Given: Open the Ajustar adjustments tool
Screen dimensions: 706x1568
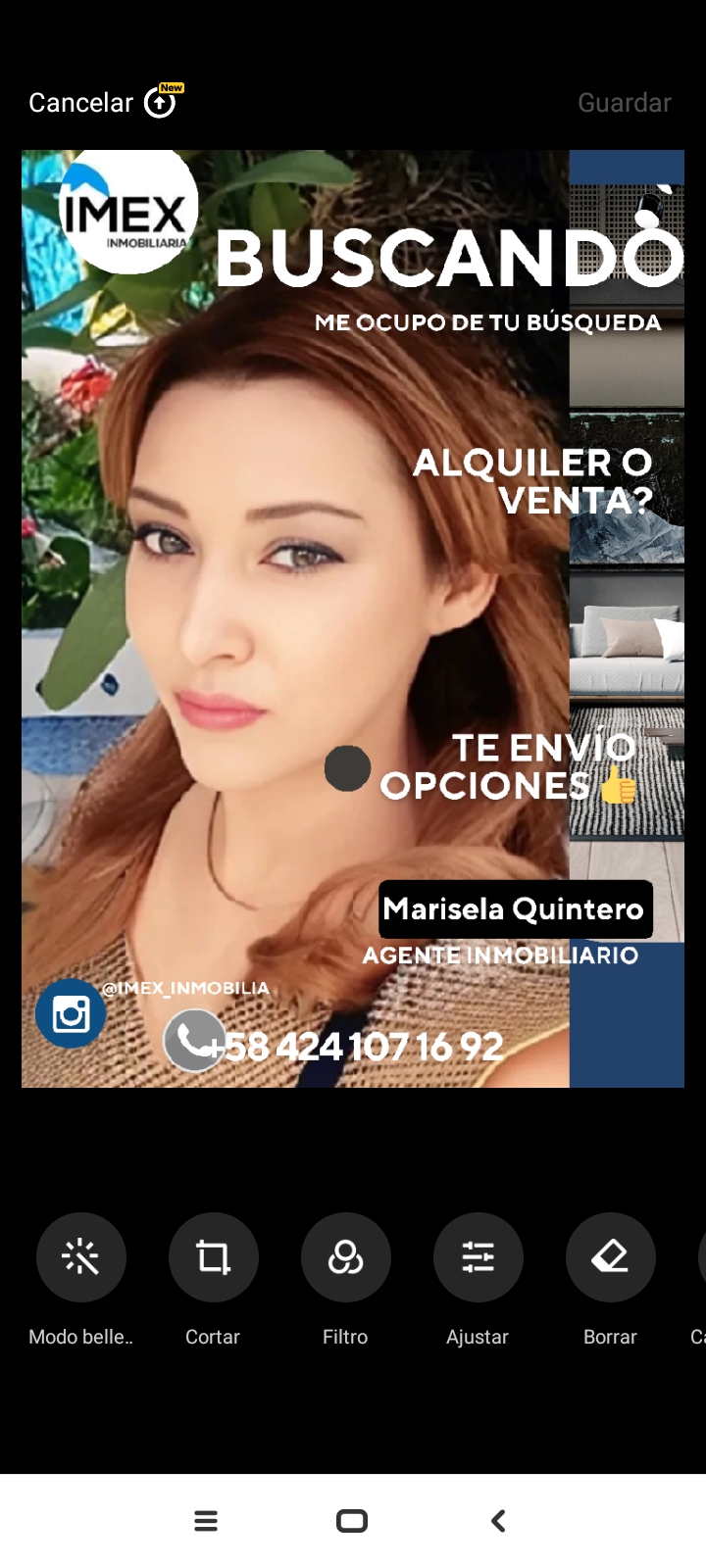Looking at the screenshot, I should pos(478,1257).
